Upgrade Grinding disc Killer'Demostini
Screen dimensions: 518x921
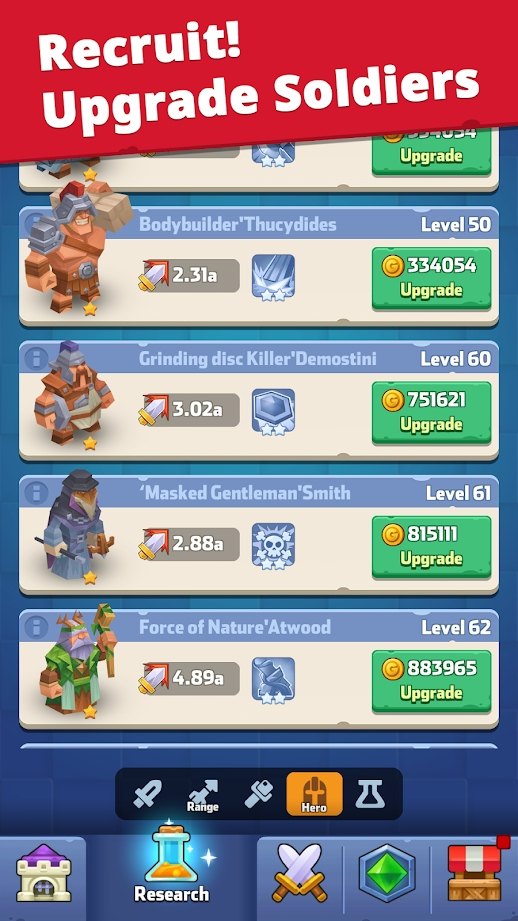pos(432,413)
